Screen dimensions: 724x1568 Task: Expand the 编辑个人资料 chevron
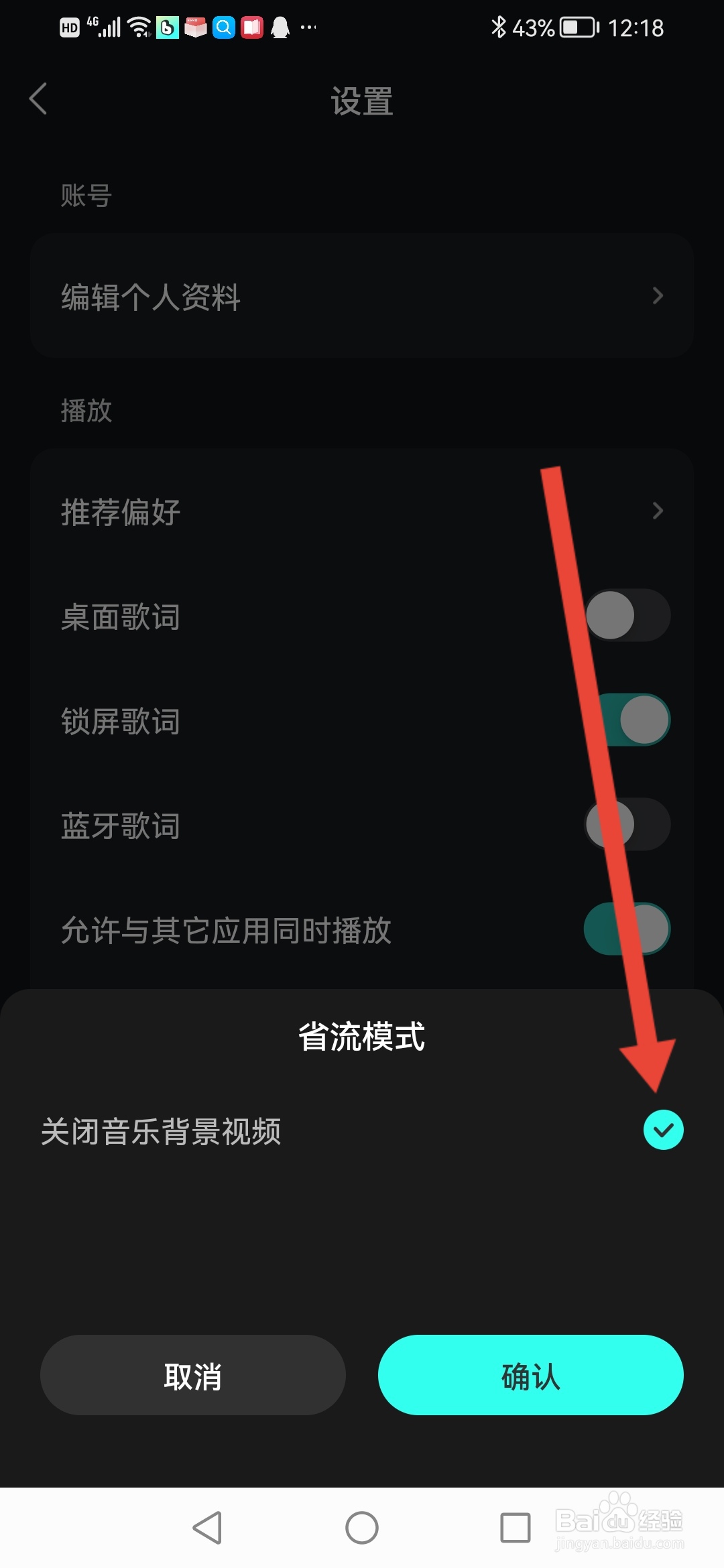(659, 296)
